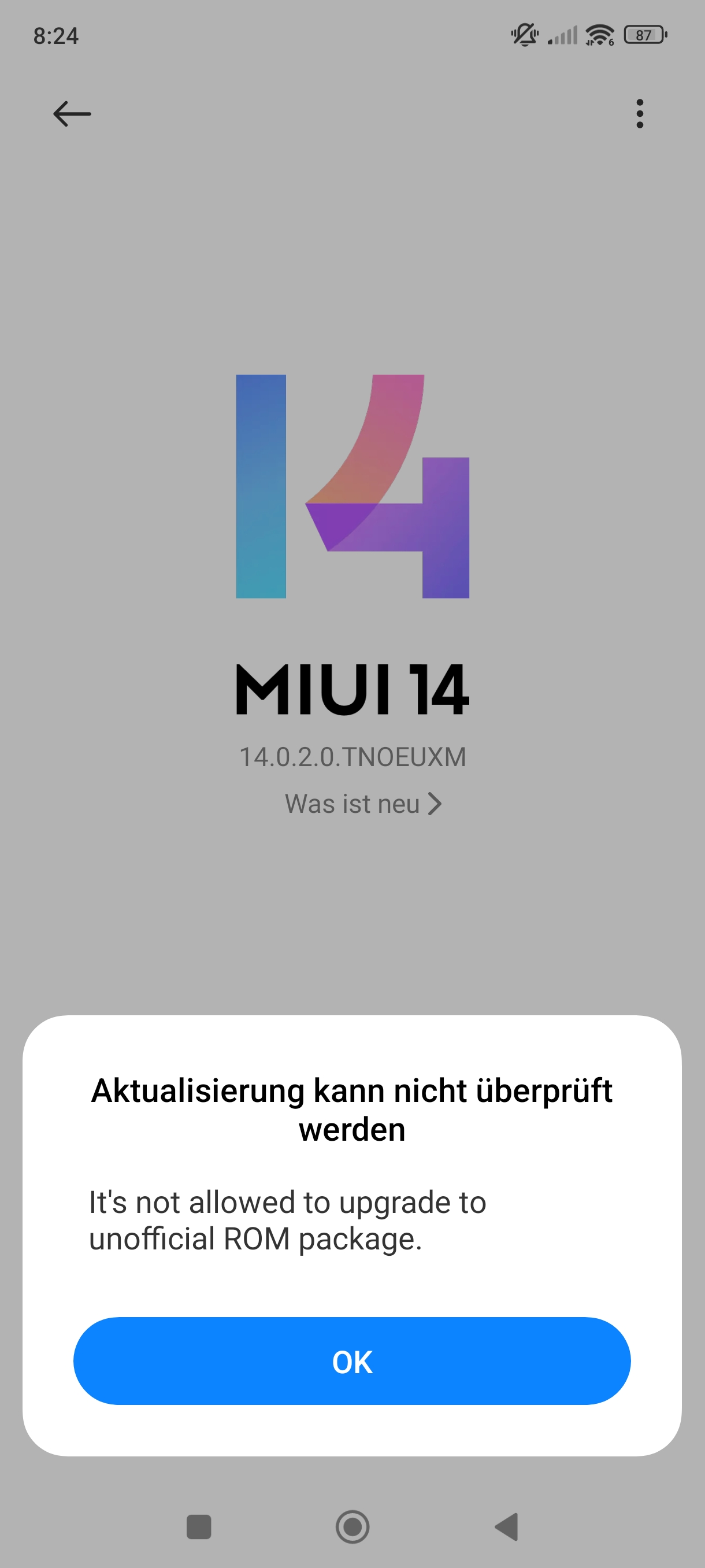
Task: Confirm the dialog with OK
Action: (351, 1361)
